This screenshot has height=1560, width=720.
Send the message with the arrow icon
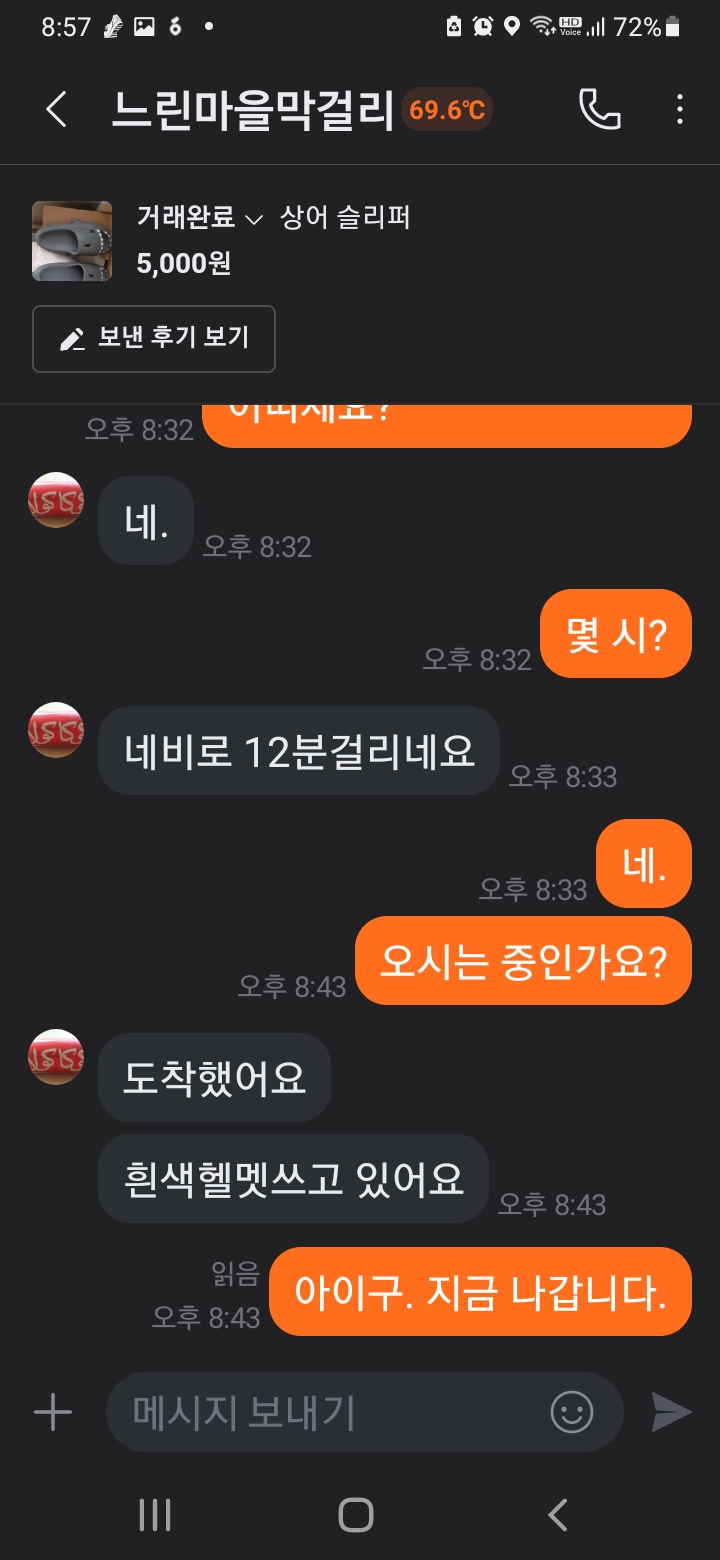pos(671,1412)
